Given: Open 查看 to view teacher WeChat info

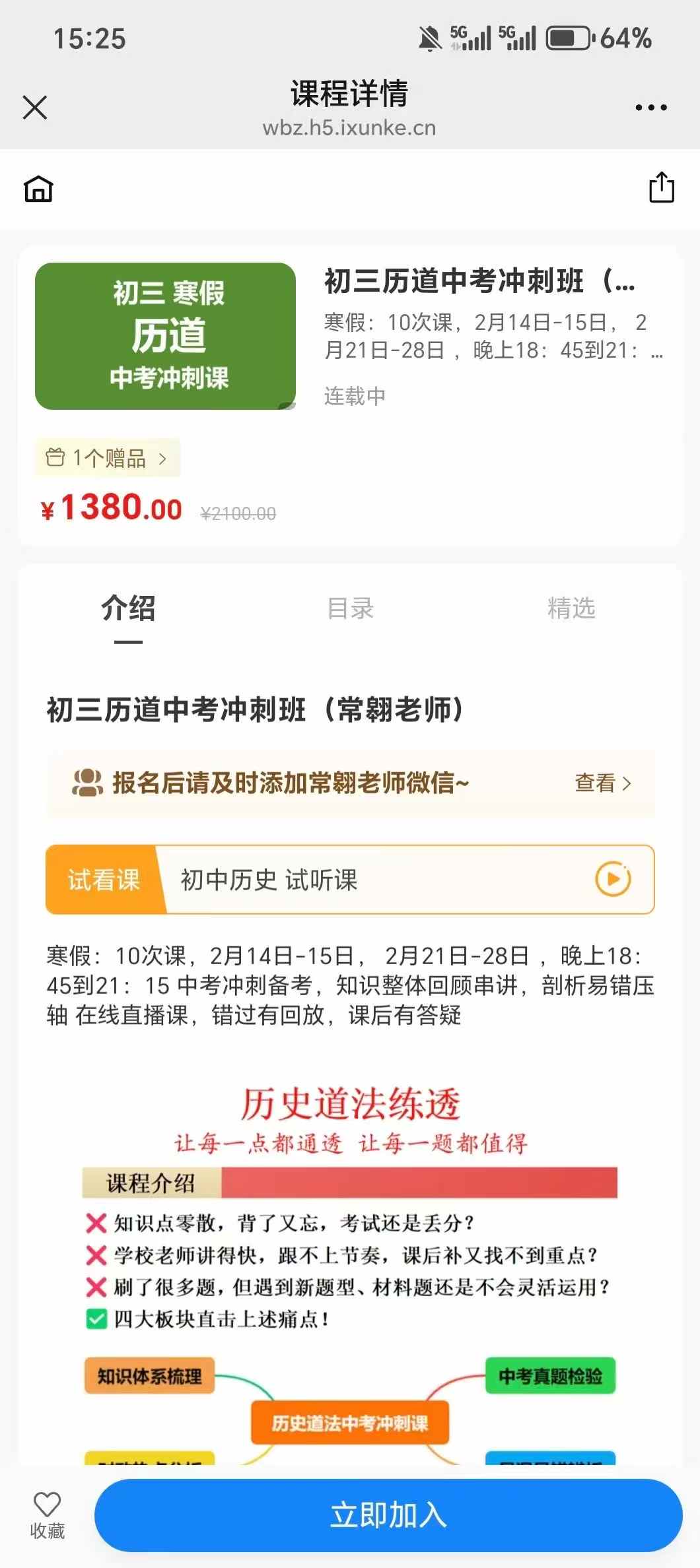Looking at the screenshot, I should point(601,783).
